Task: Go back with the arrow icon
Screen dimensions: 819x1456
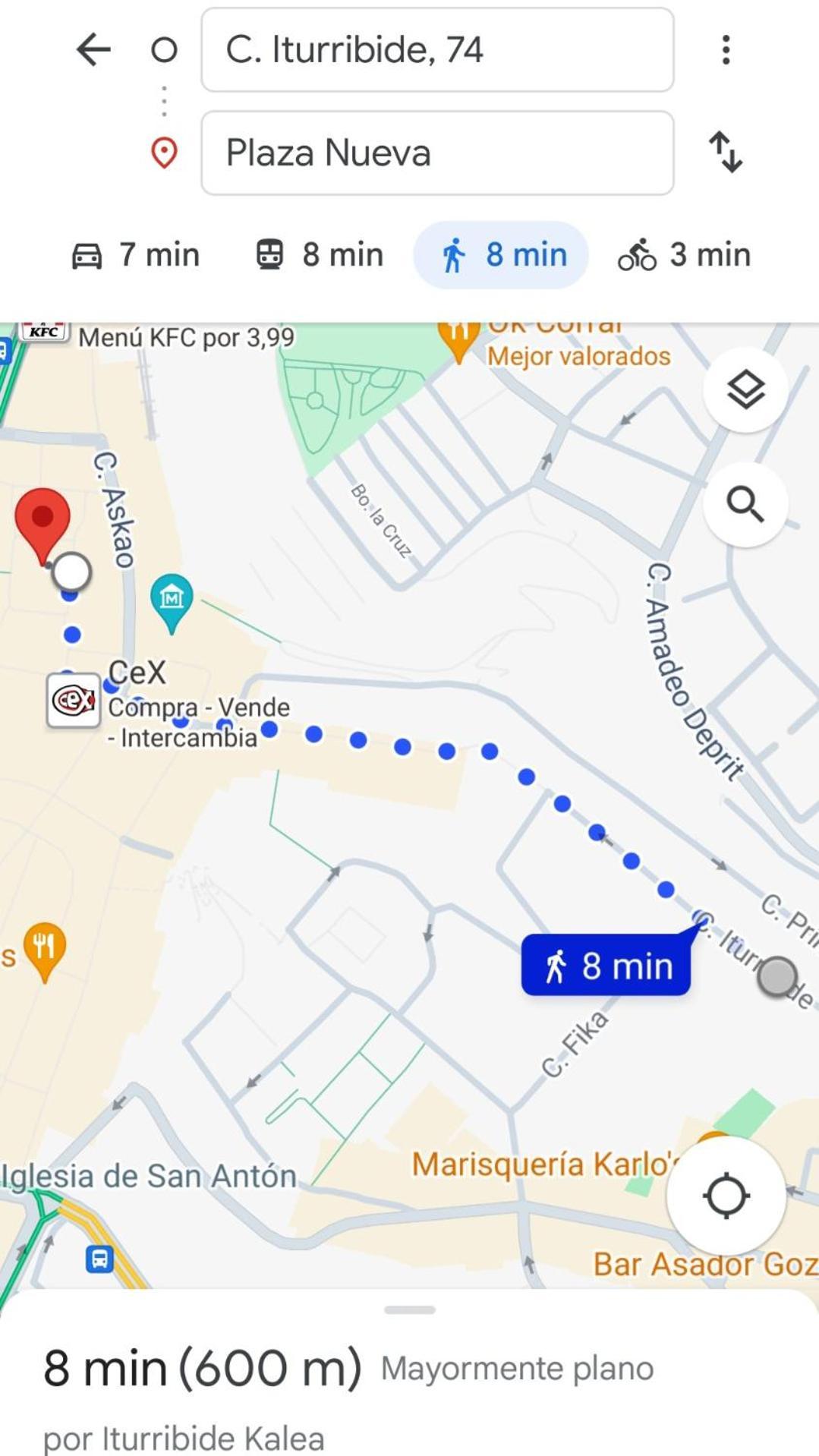Action: [x=93, y=50]
